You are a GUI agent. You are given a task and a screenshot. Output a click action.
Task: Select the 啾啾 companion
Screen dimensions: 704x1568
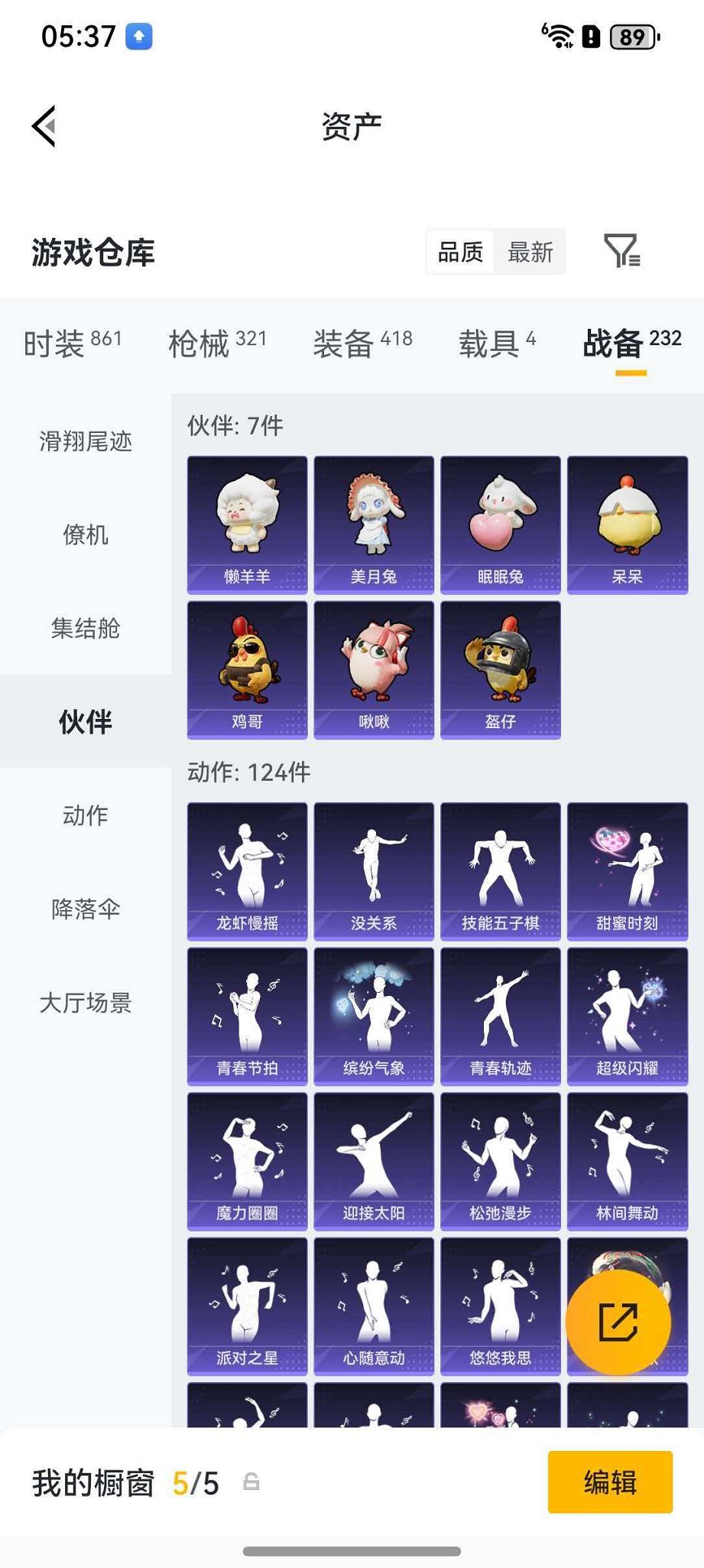[x=373, y=669]
